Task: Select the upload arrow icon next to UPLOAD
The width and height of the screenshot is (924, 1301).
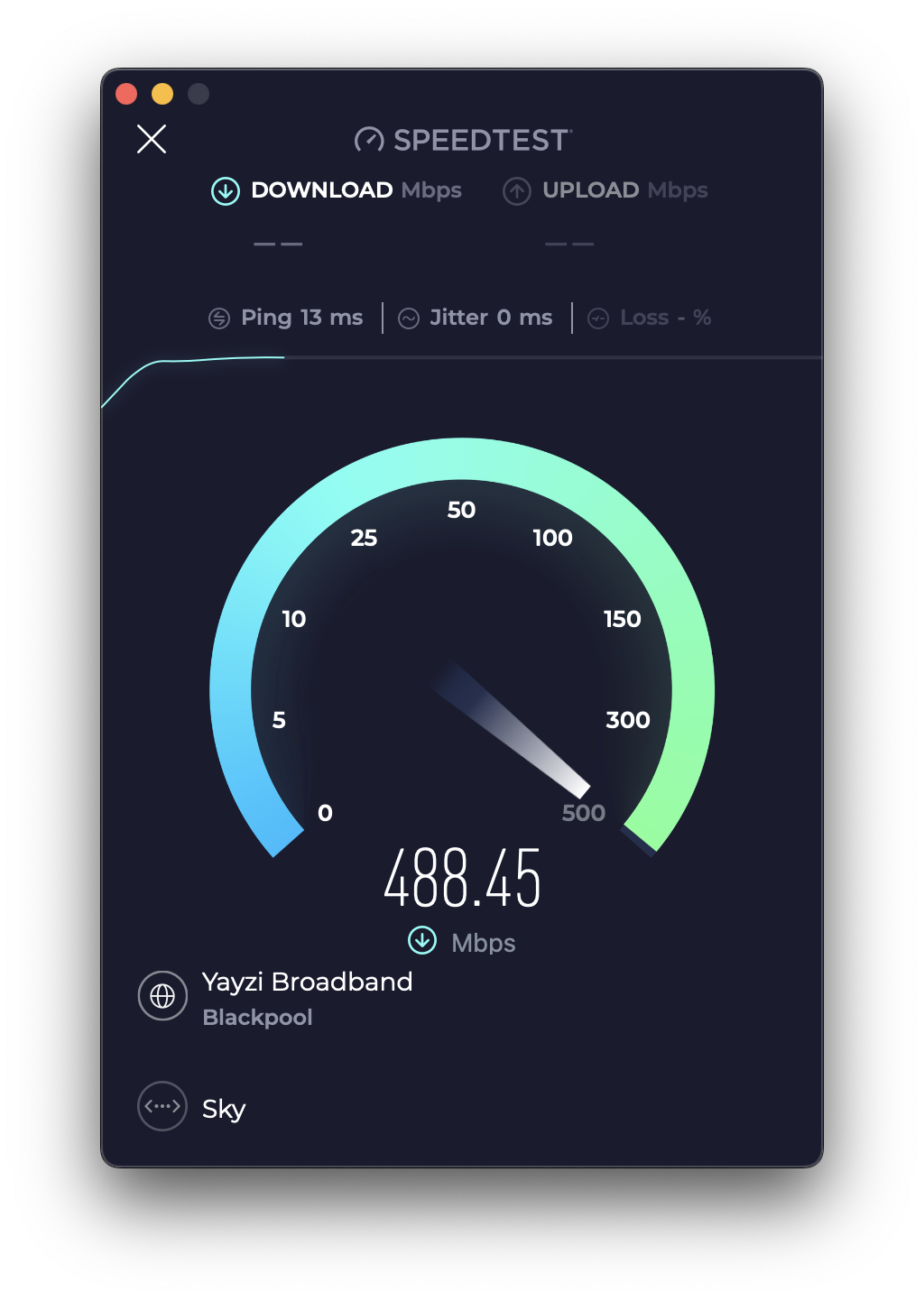Action: pos(517,191)
